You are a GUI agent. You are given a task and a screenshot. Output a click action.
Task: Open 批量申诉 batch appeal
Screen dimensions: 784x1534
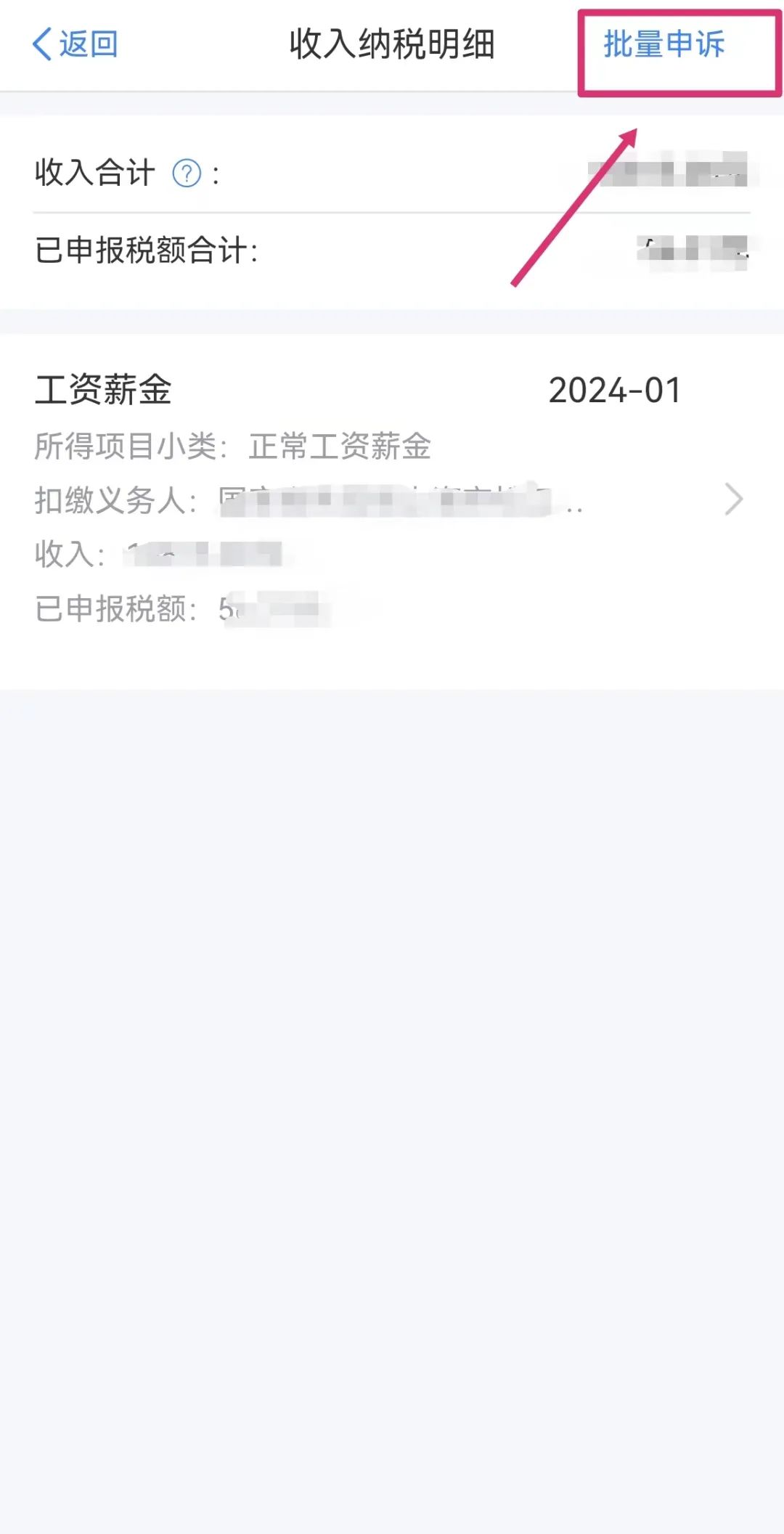point(663,44)
